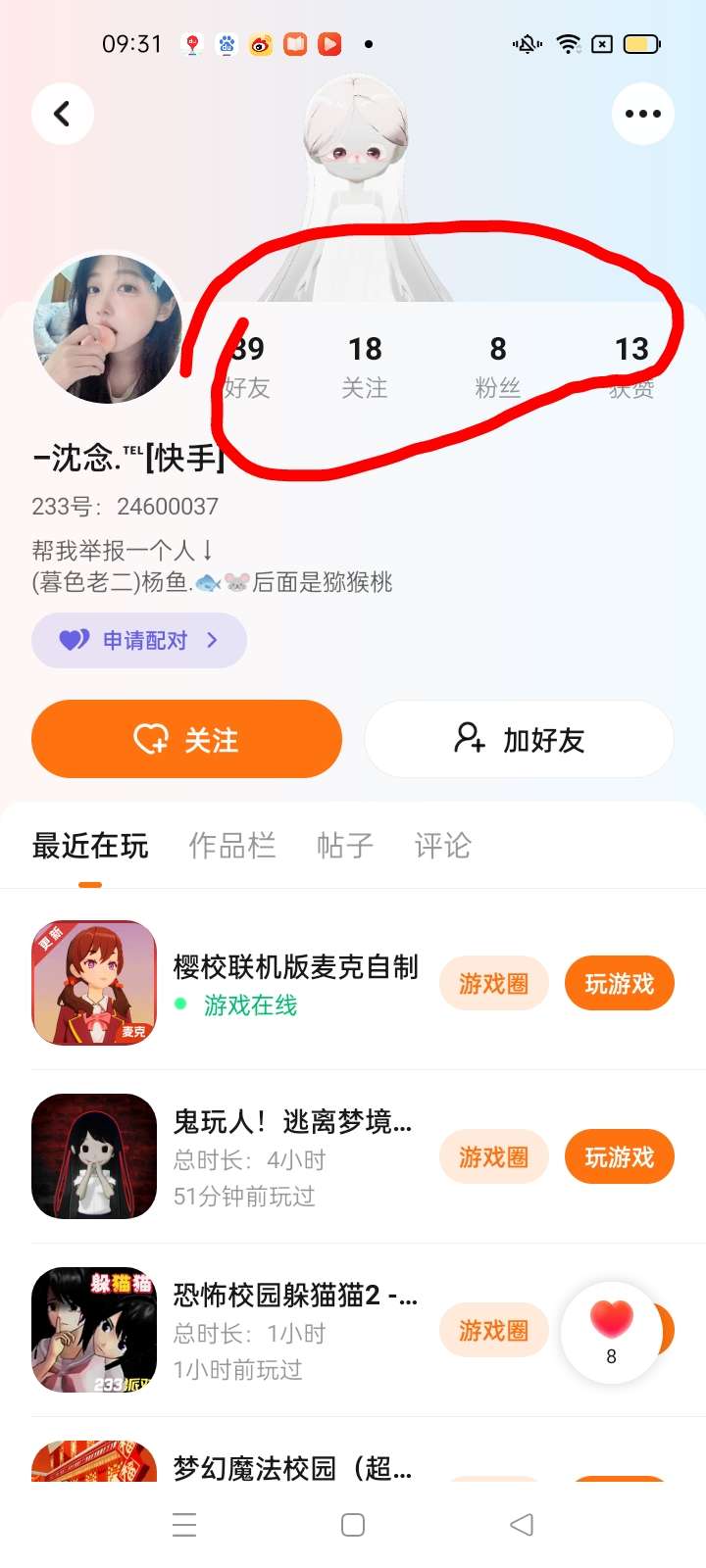
Task: Tap the floating heart like button
Action: click(612, 1333)
